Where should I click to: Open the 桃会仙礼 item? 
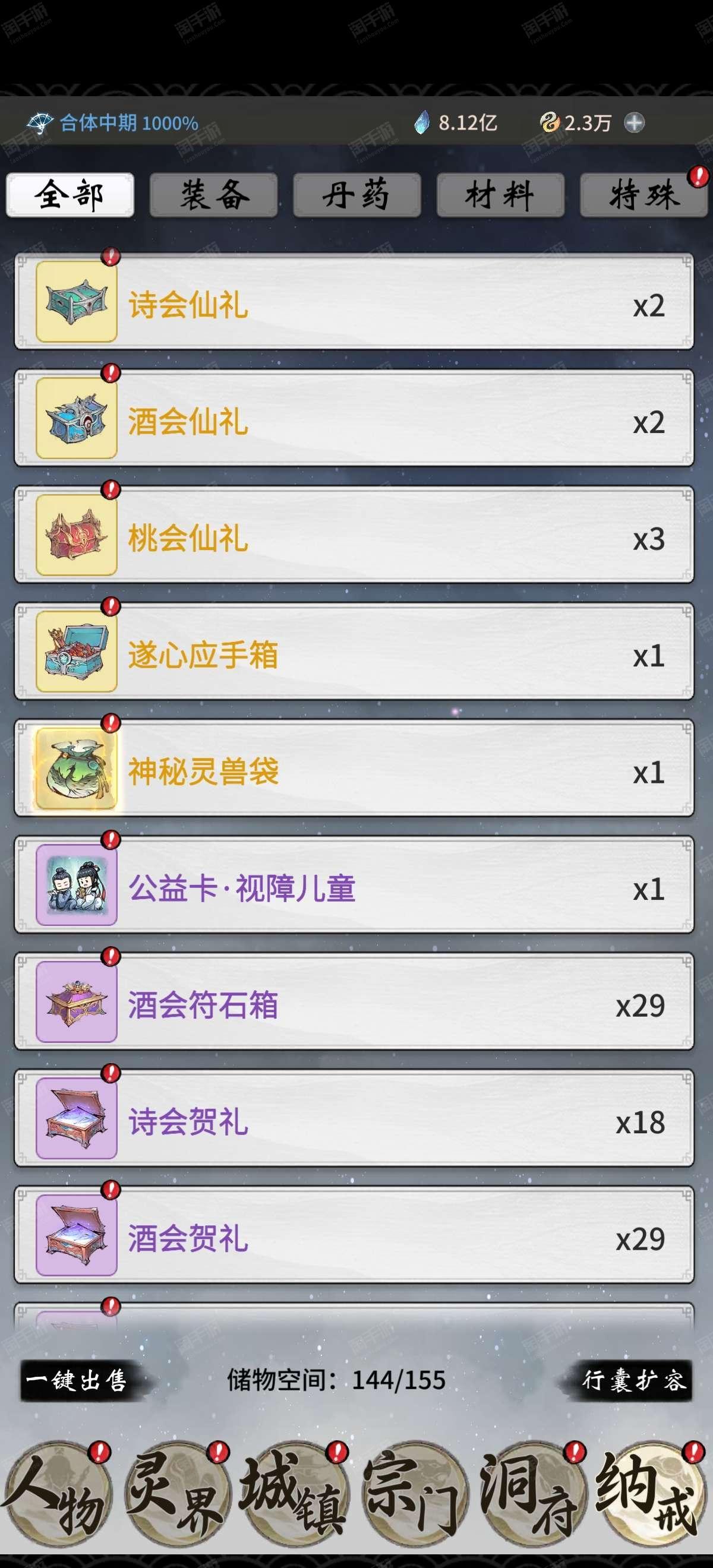click(x=353, y=536)
